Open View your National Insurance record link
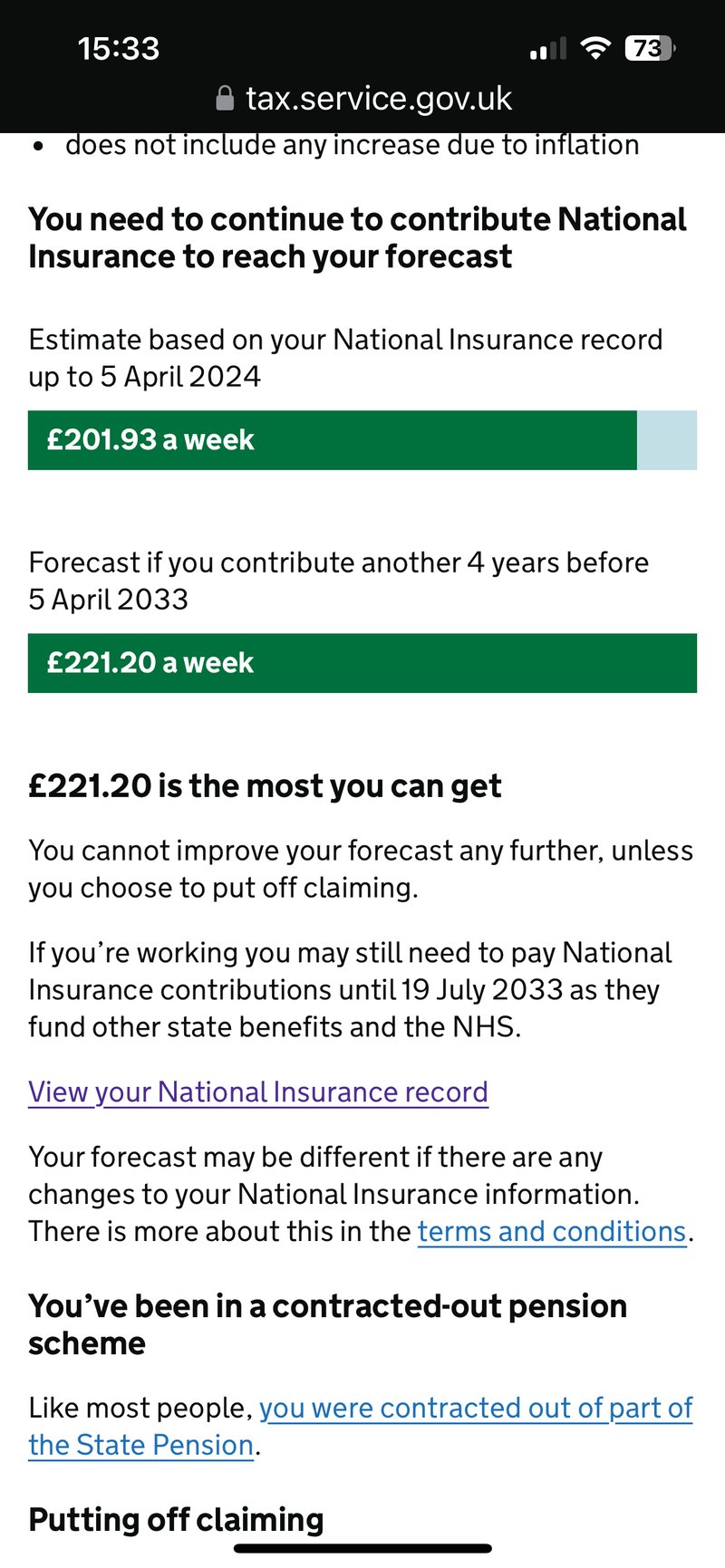Screen dimensions: 725x1568 pyautogui.click(x=258, y=1092)
